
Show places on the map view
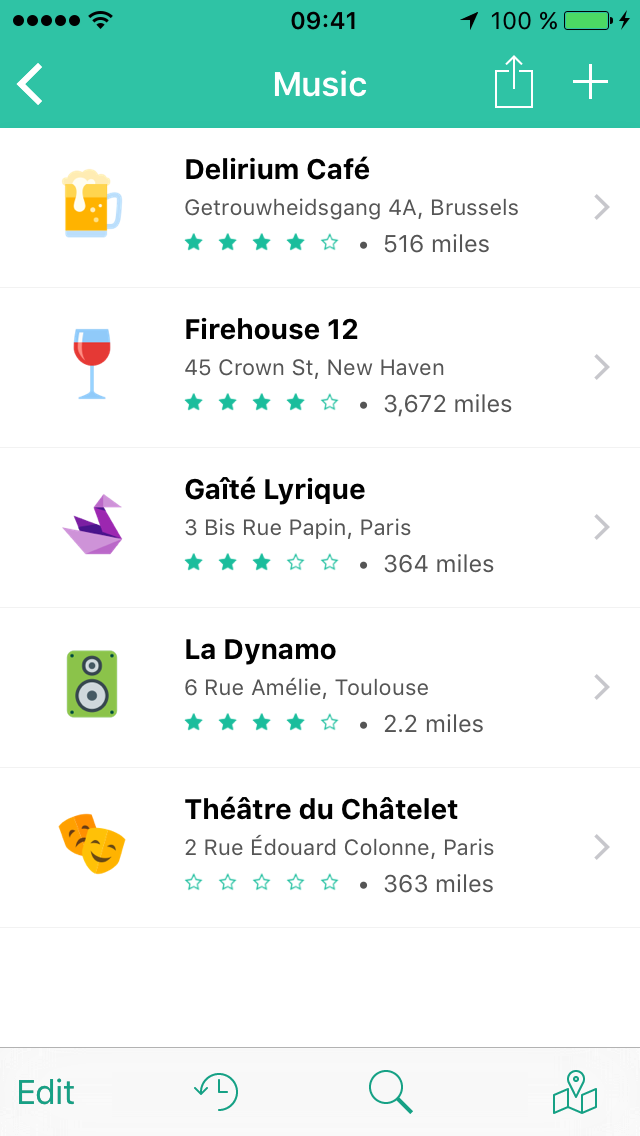coord(575,1092)
